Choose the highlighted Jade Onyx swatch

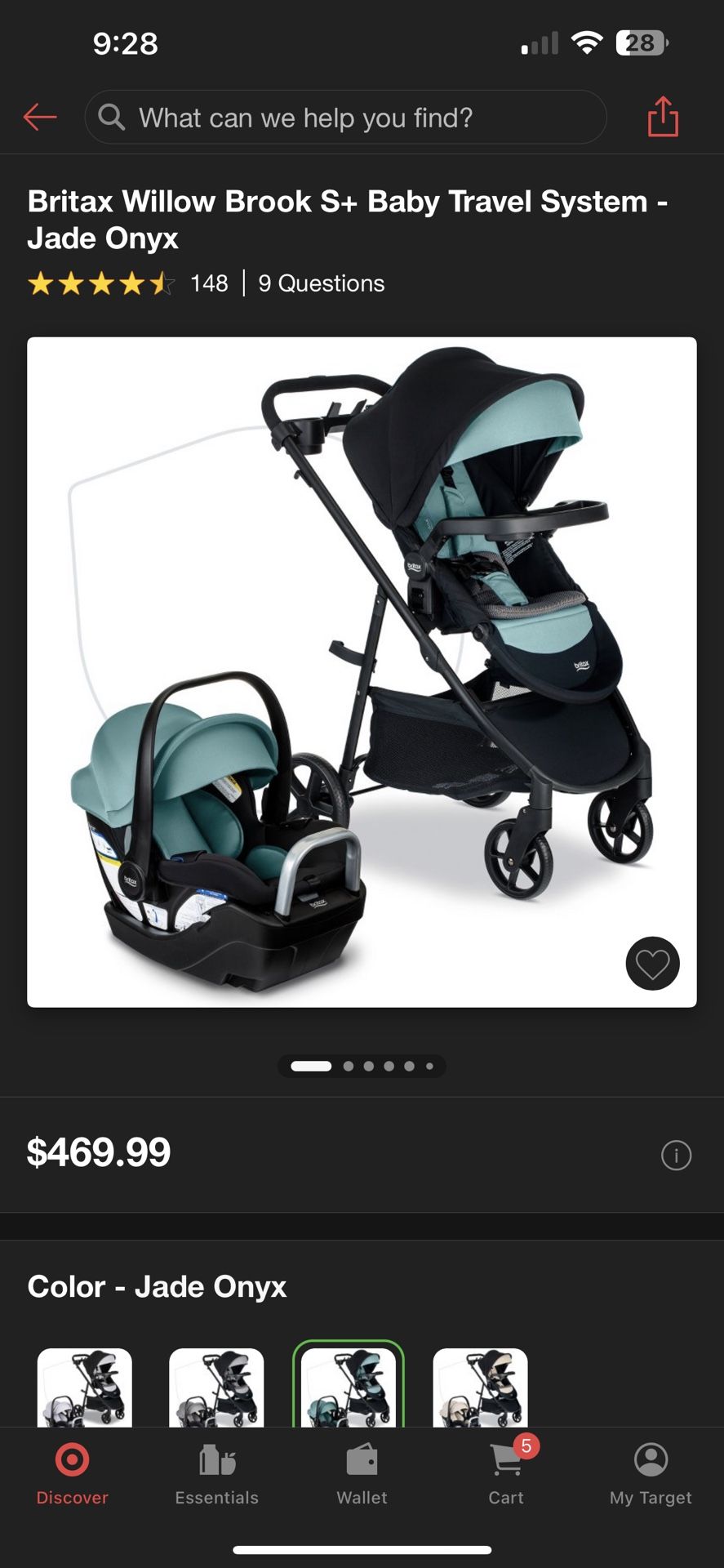click(349, 1387)
